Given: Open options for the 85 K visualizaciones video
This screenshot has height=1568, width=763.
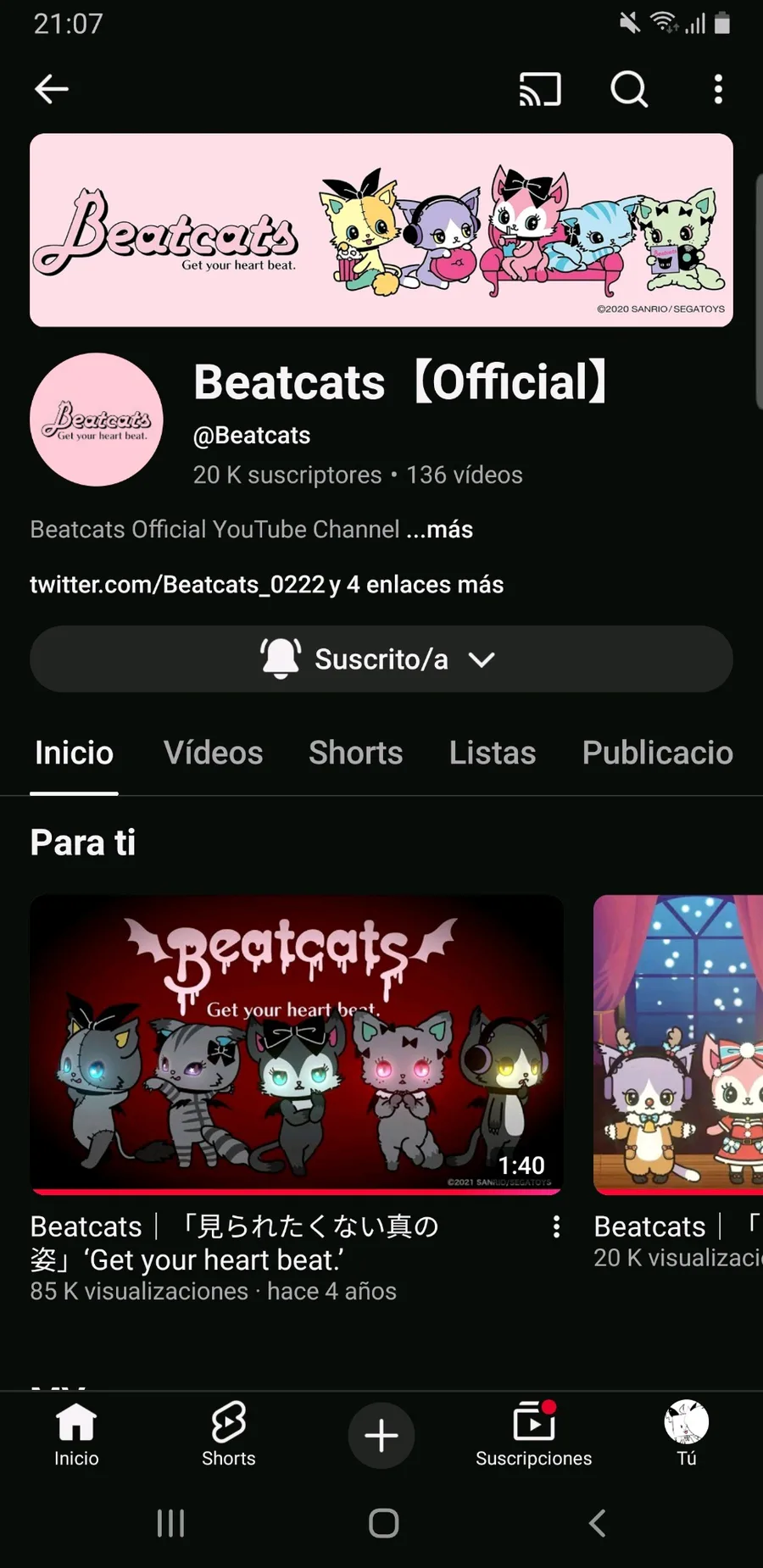Looking at the screenshot, I should [x=556, y=1227].
